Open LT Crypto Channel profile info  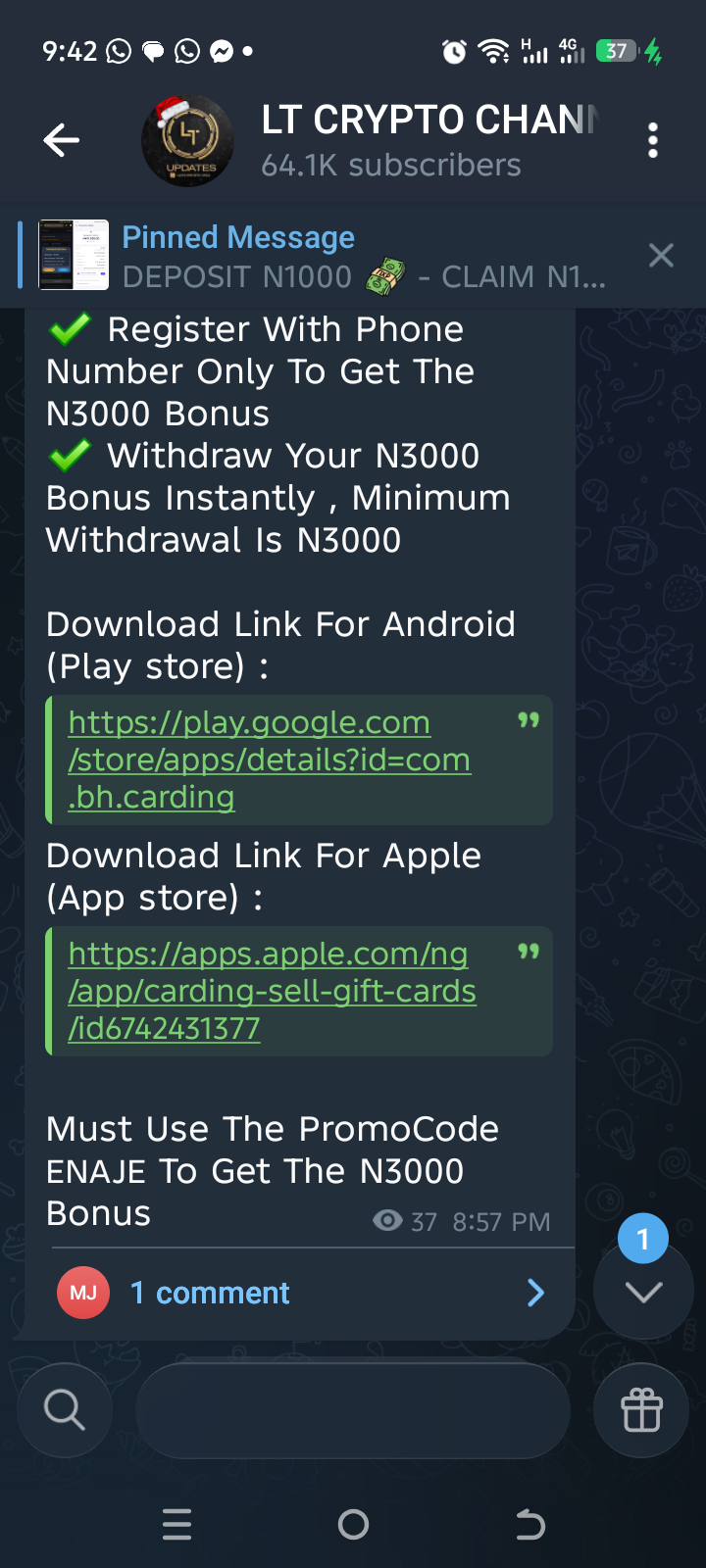392,140
